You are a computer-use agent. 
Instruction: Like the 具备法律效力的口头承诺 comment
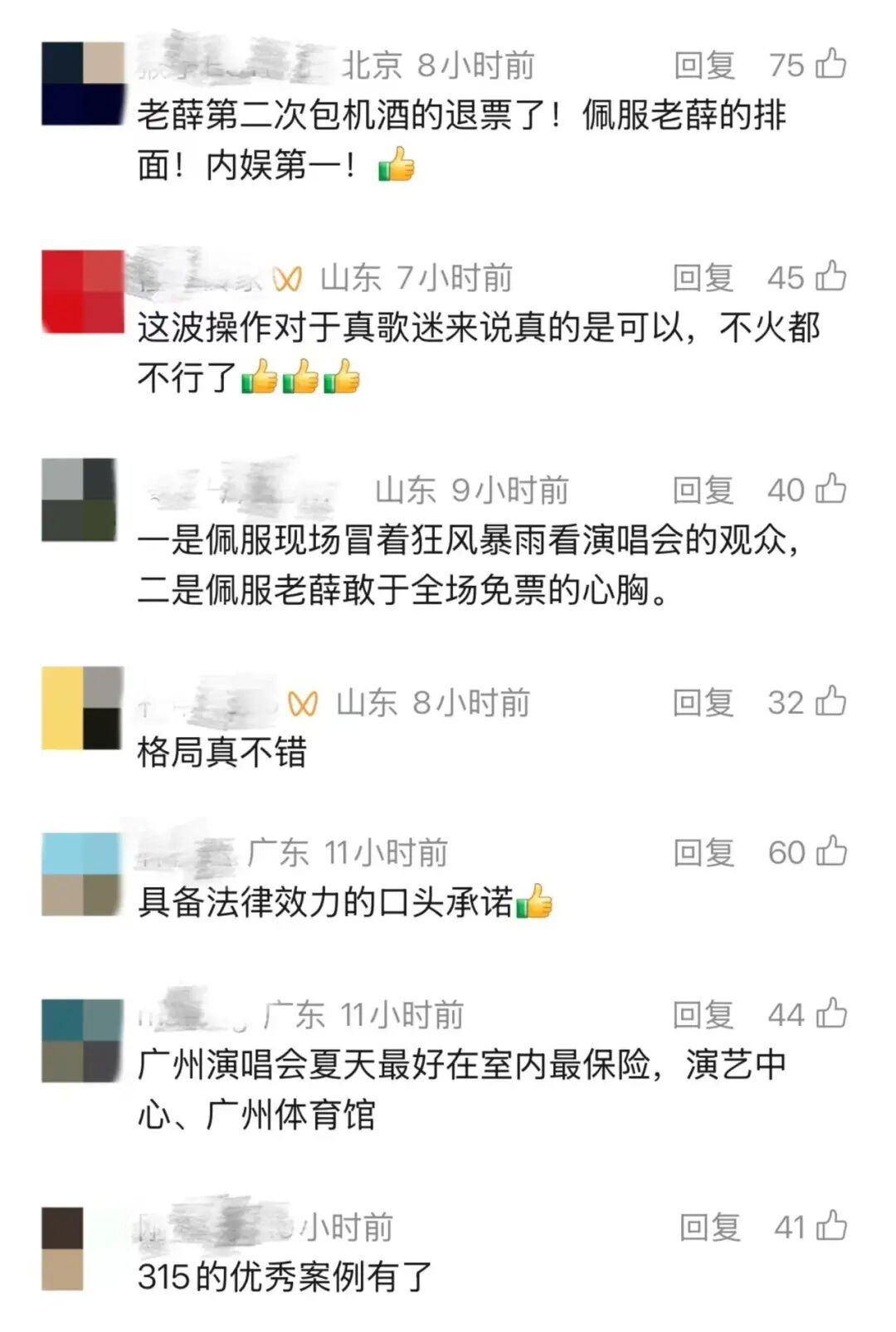click(830, 851)
